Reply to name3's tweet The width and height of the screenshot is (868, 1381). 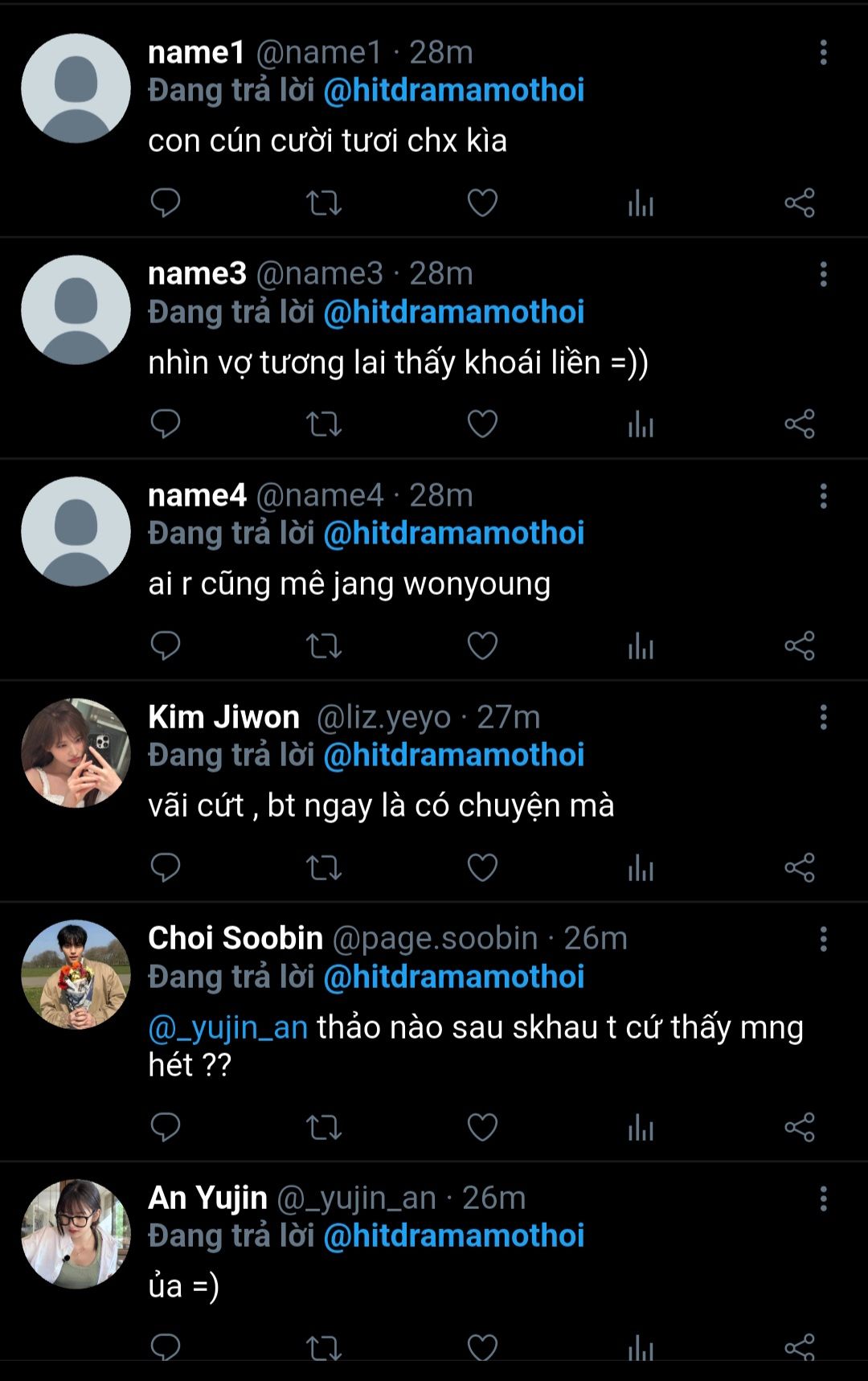(x=166, y=424)
